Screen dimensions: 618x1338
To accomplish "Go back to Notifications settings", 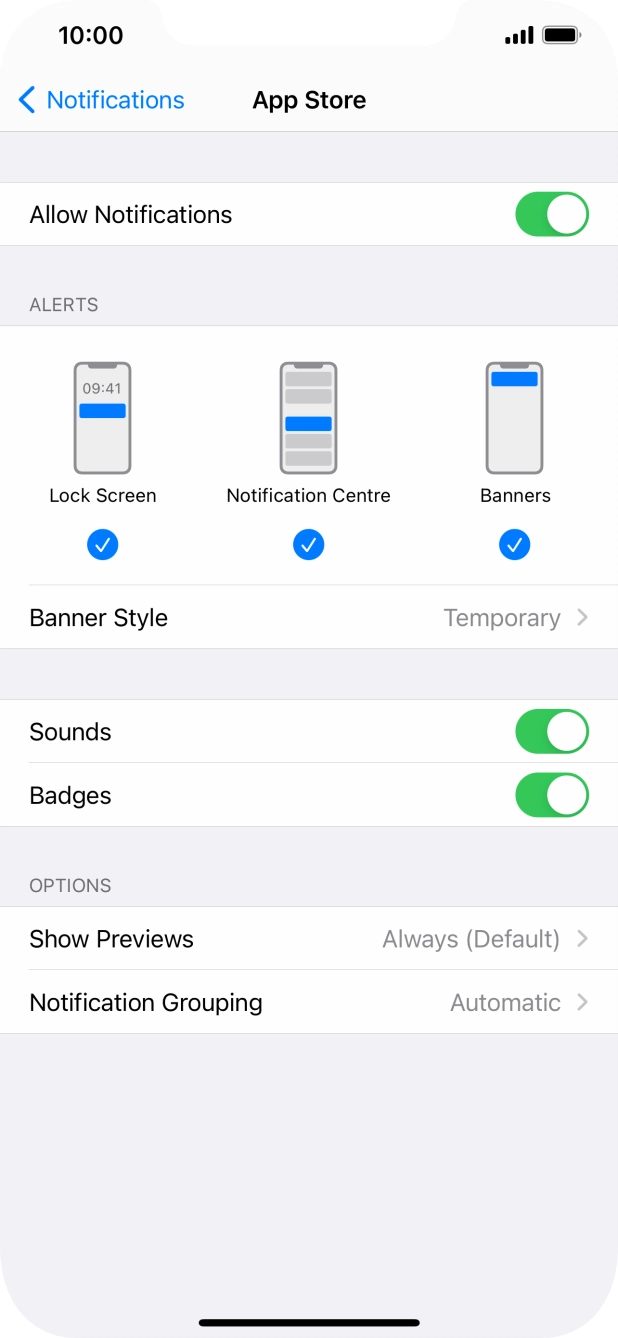I will (x=101, y=100).
